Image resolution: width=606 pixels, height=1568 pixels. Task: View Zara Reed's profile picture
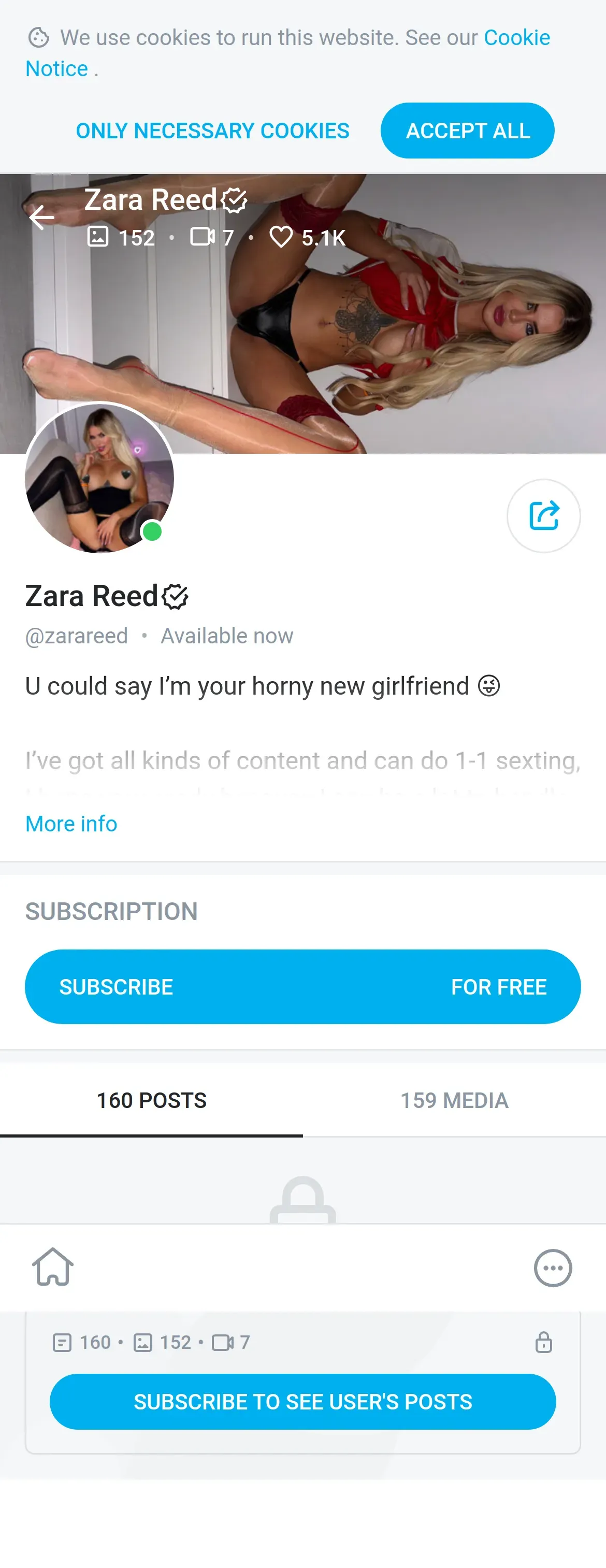(x=99, y=478)
